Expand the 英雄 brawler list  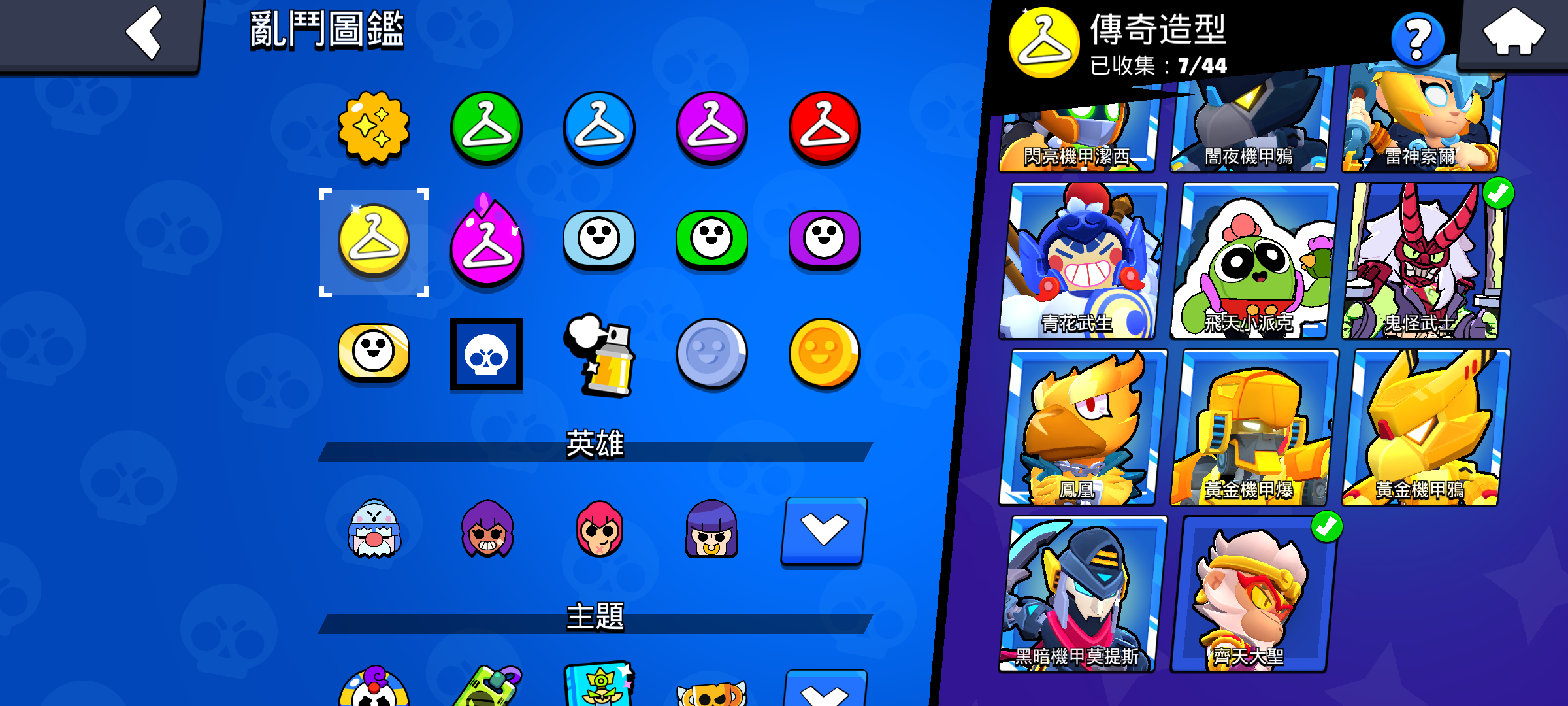click(824, 530)
